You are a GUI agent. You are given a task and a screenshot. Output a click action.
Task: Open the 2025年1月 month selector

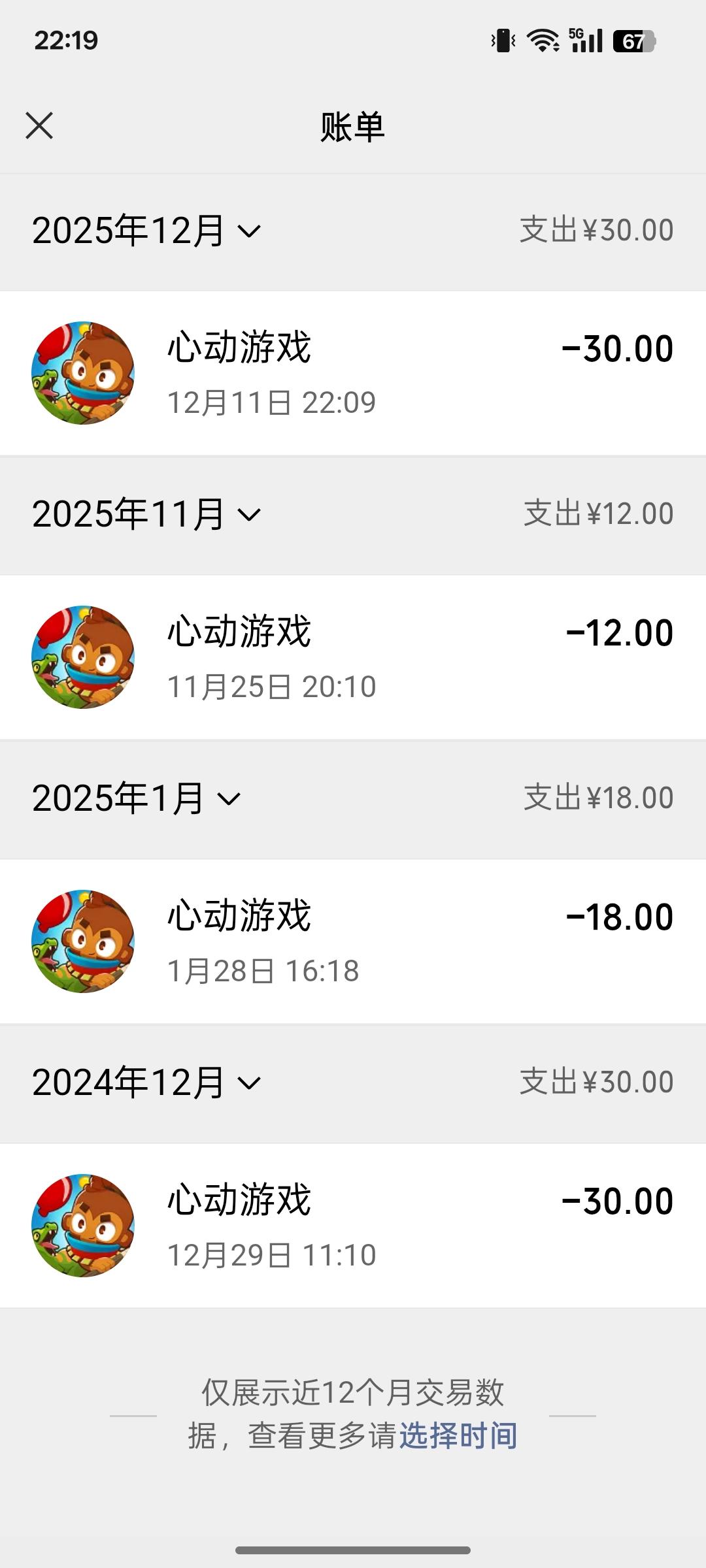136,798
